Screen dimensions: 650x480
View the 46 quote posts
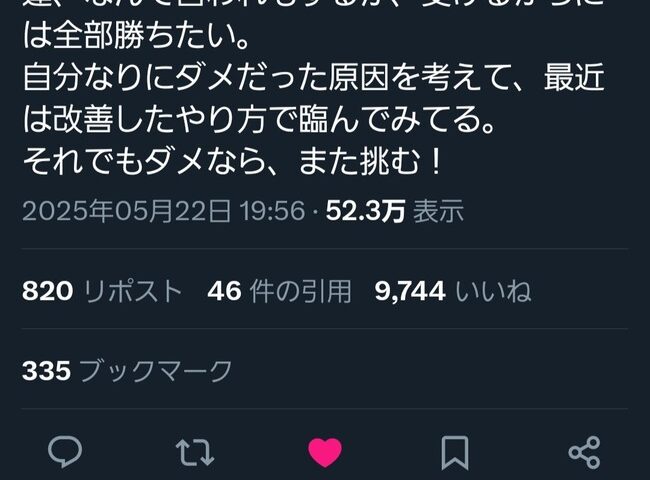(279, 291)
